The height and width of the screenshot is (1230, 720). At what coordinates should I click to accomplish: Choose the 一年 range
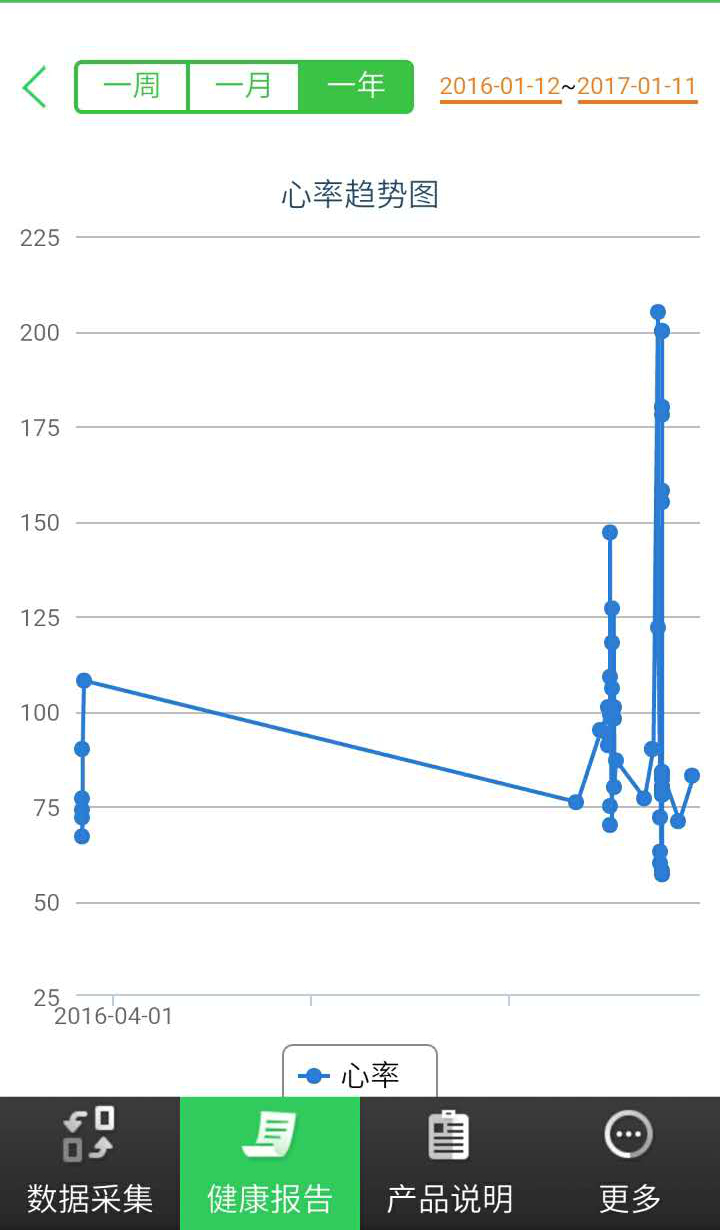point(356,87)
